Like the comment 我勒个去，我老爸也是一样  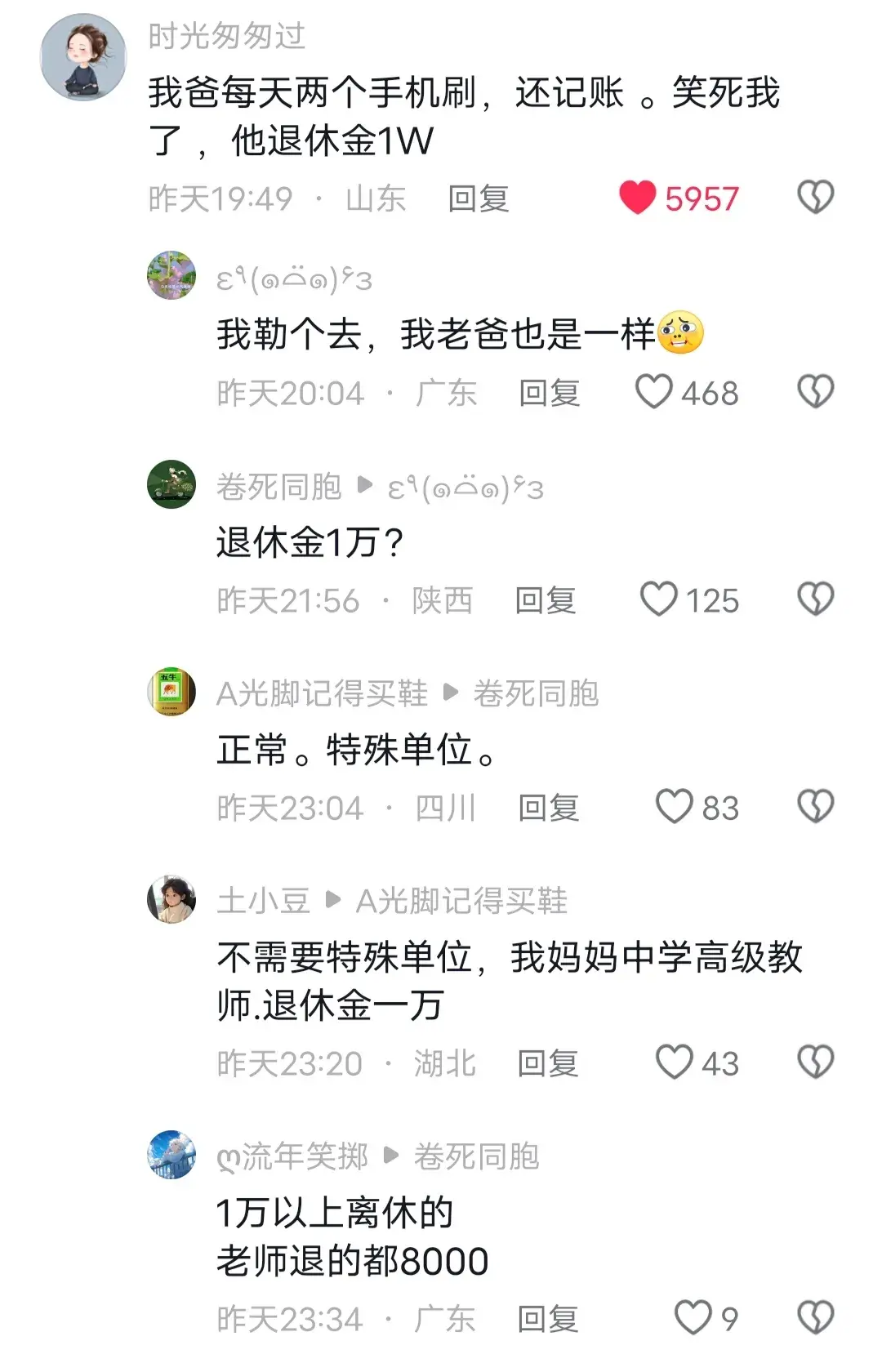click(654, 392)
